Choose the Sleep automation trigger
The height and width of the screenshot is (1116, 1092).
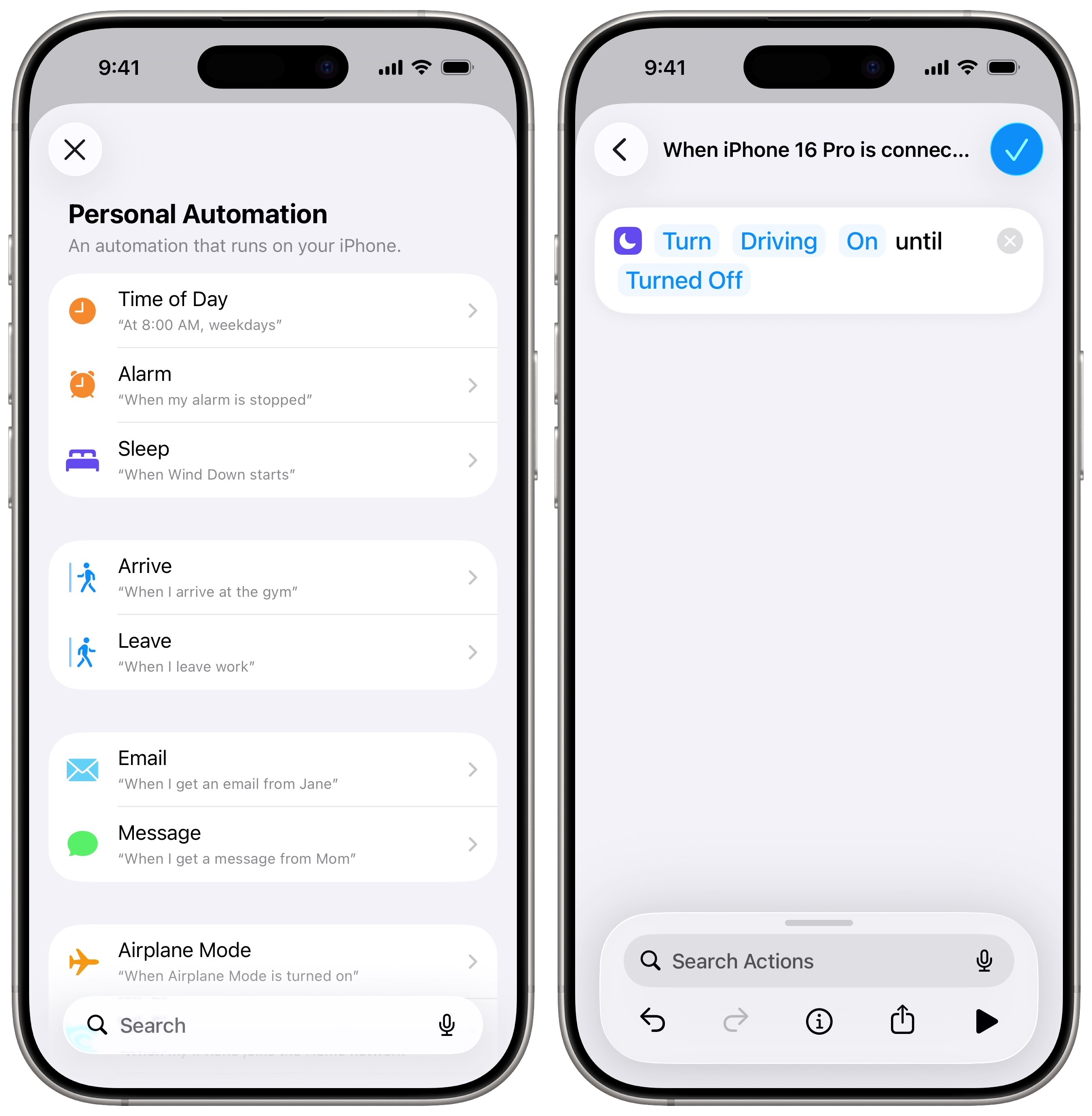click(x=273, y=461)
